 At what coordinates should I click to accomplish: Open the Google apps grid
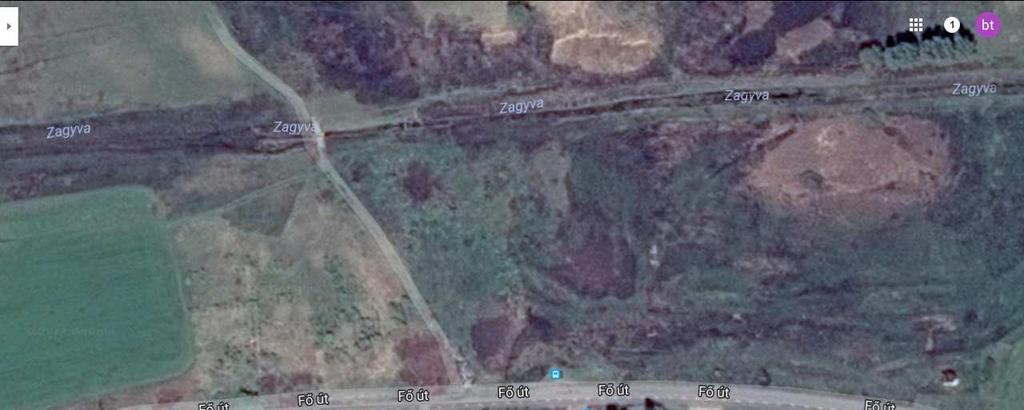(x=916, y=25)
